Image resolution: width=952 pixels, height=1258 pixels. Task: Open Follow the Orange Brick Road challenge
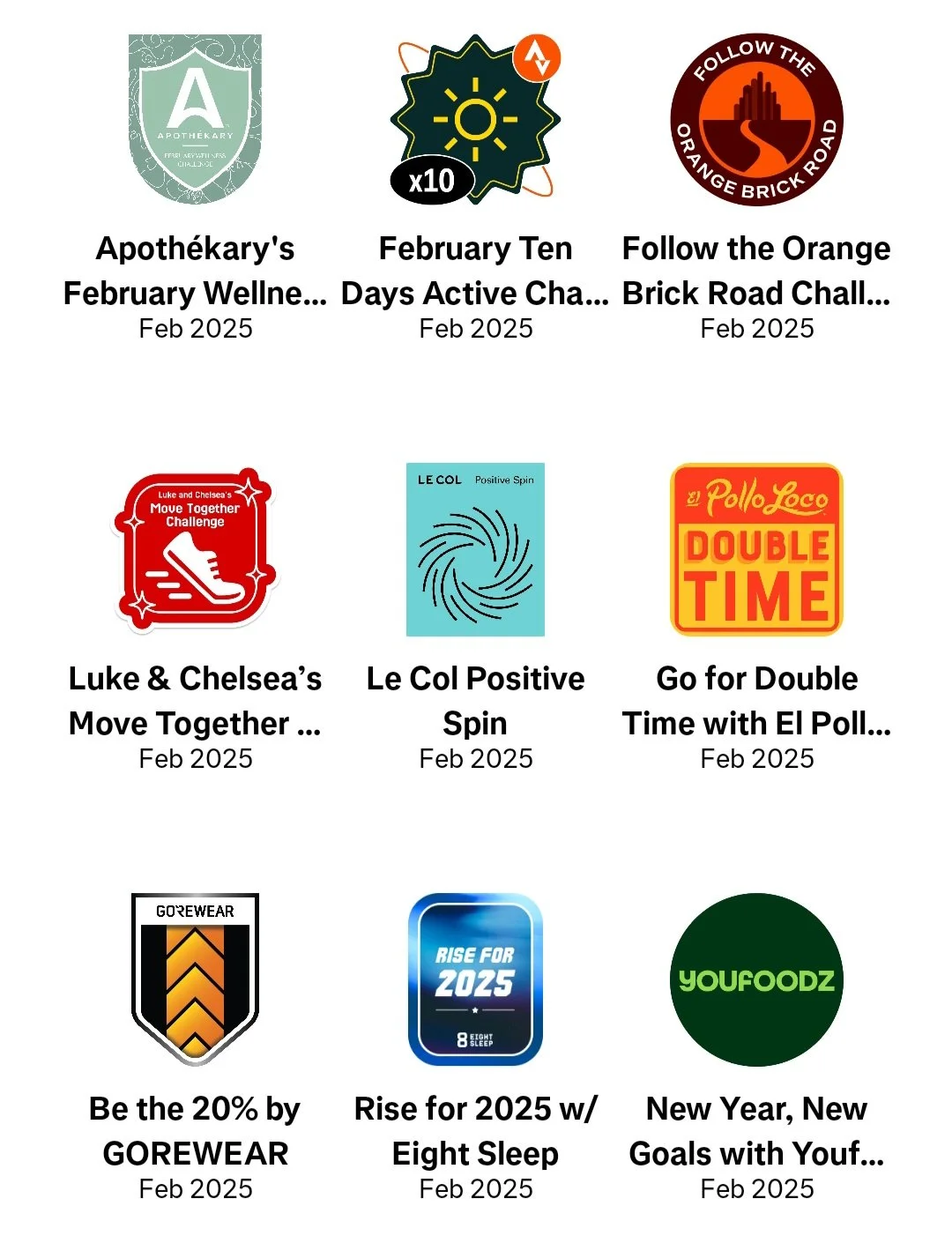click(756, 120)
